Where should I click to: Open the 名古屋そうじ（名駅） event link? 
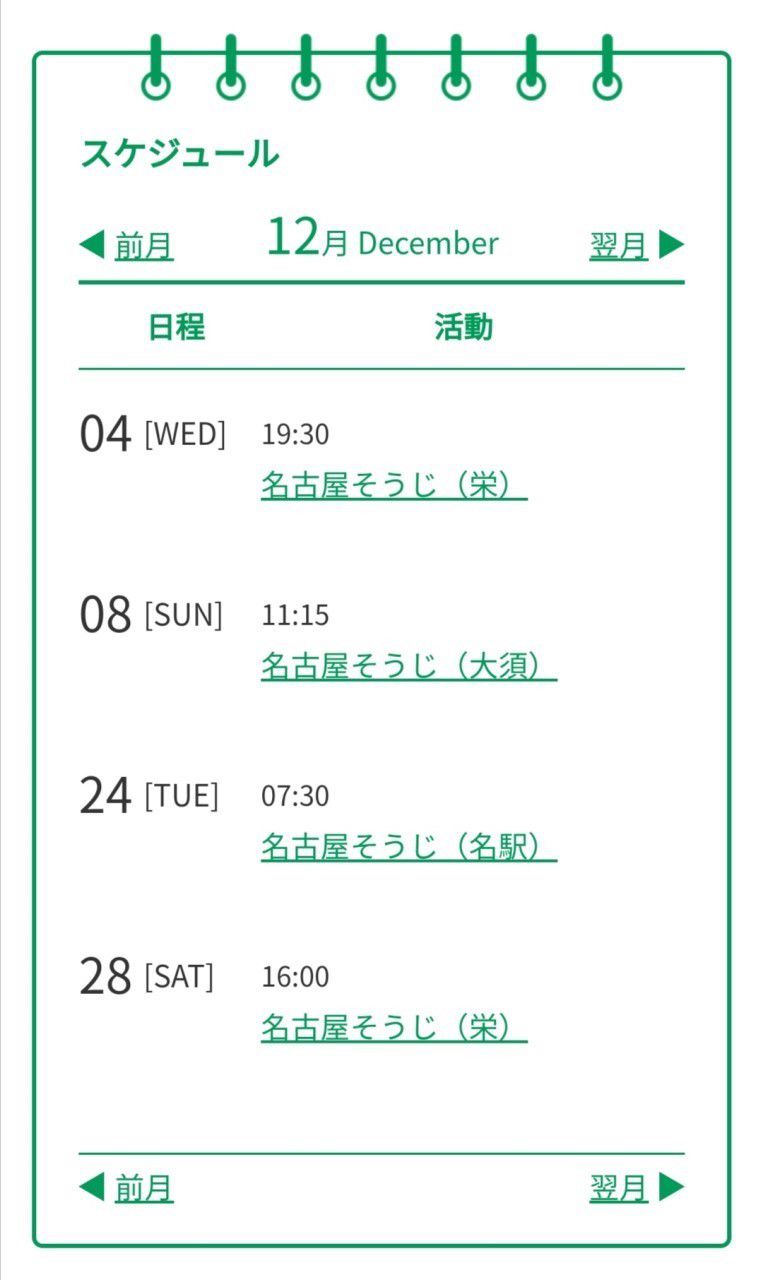(x=408, y=847)
